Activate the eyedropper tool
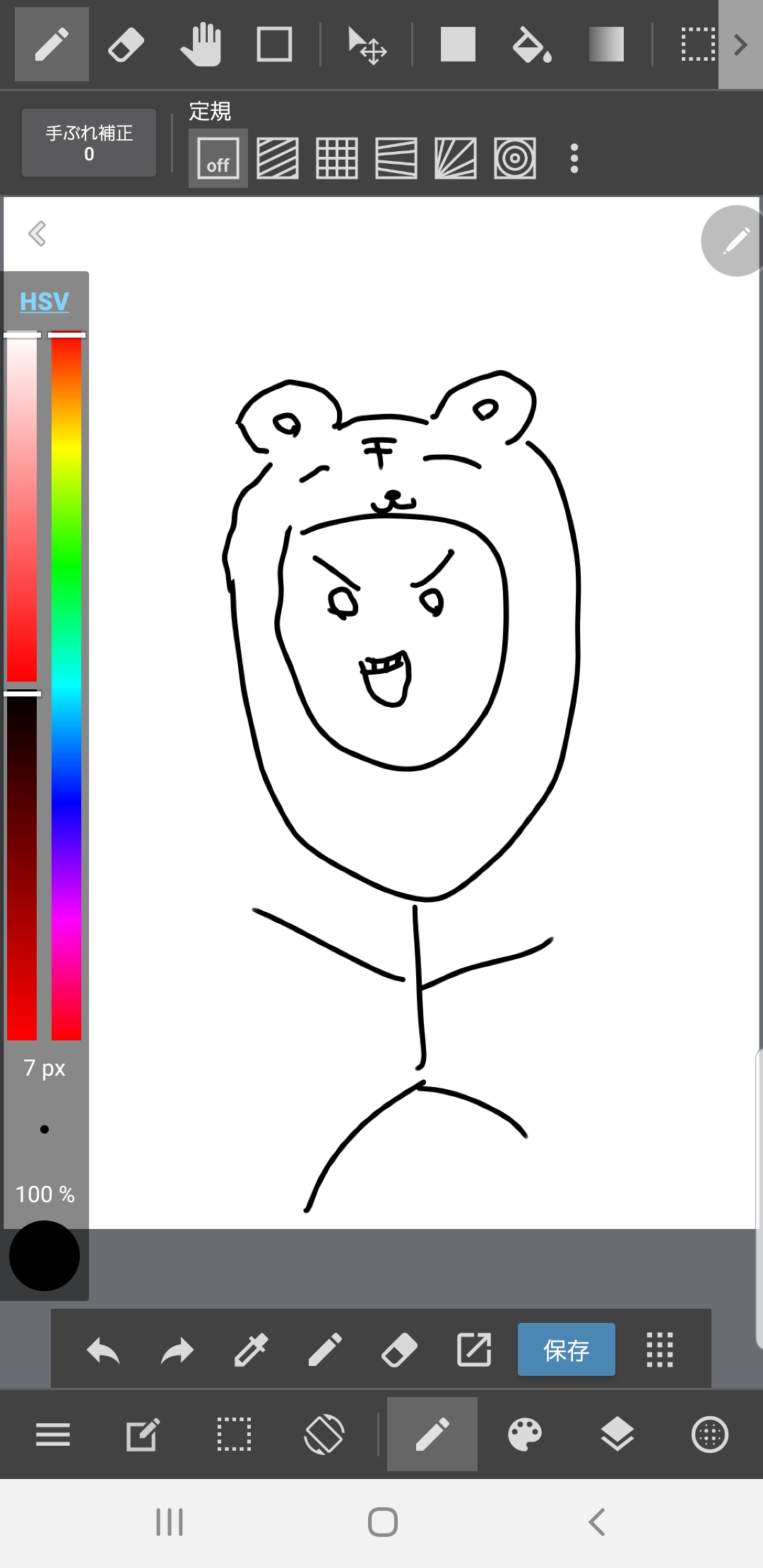Screen dimensions: 763x1568 (251, 1350)
